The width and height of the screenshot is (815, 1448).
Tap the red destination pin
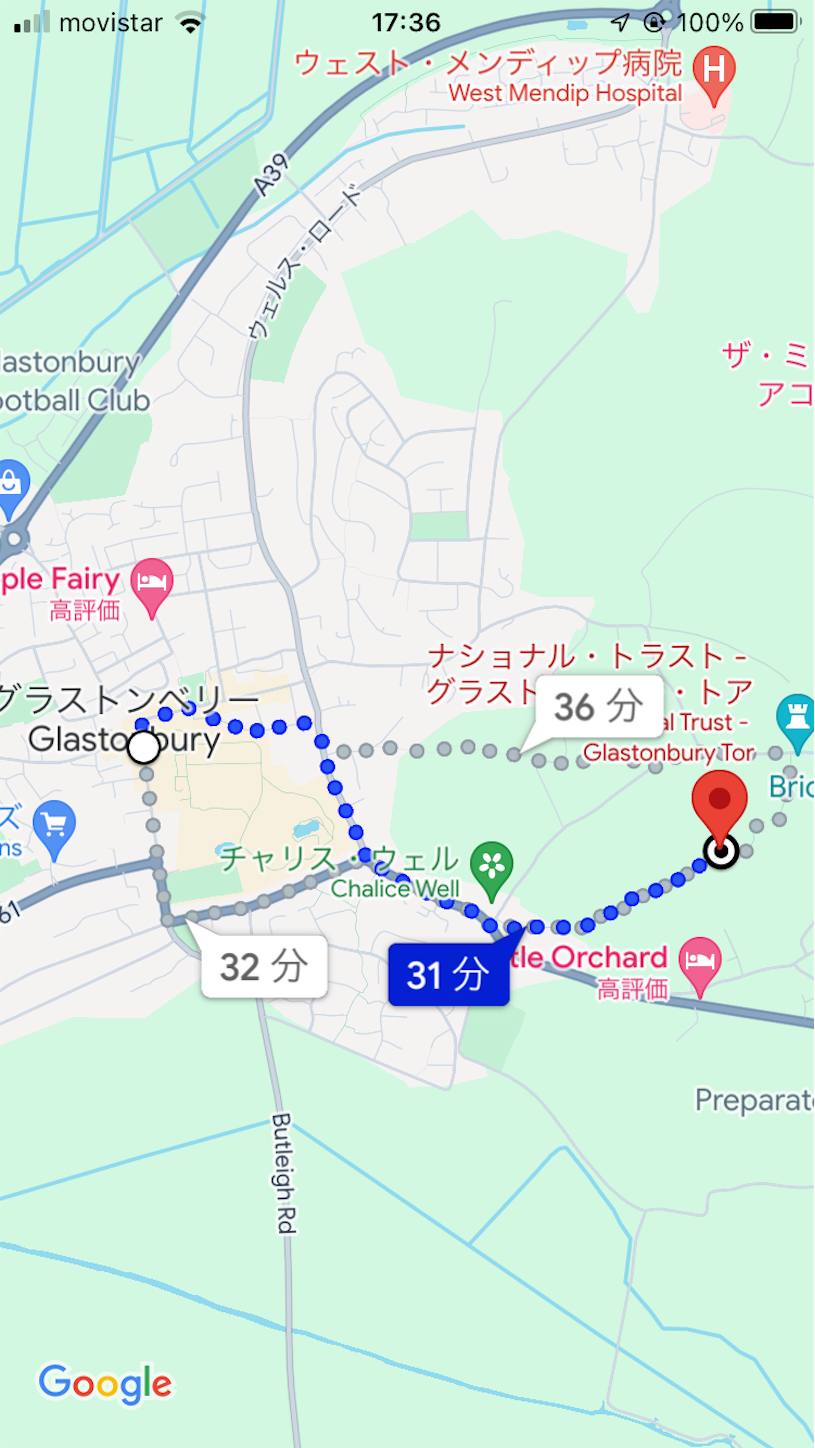point(720,801)
